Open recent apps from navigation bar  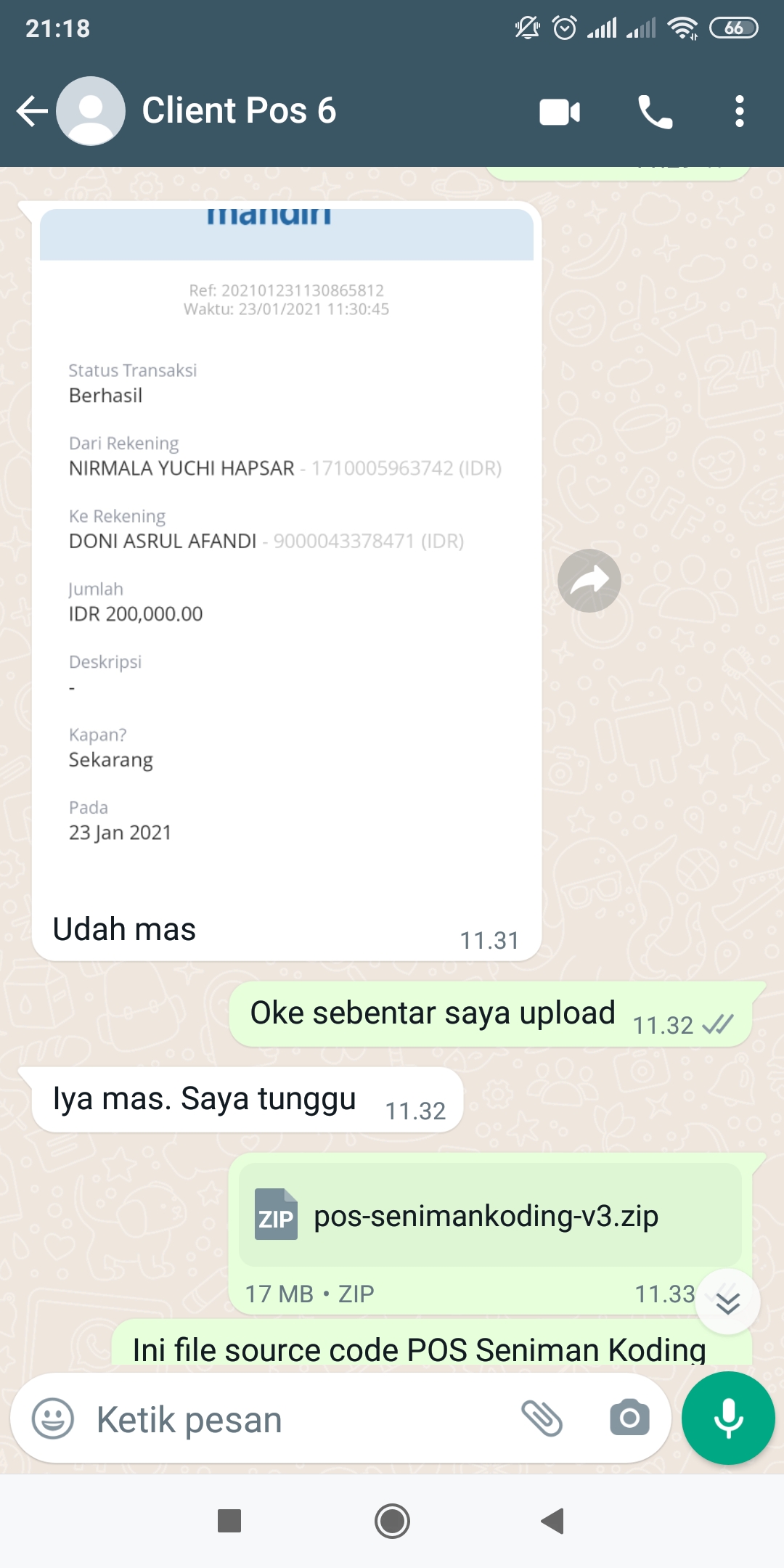pyautogui.click(x=229, y=1521)
